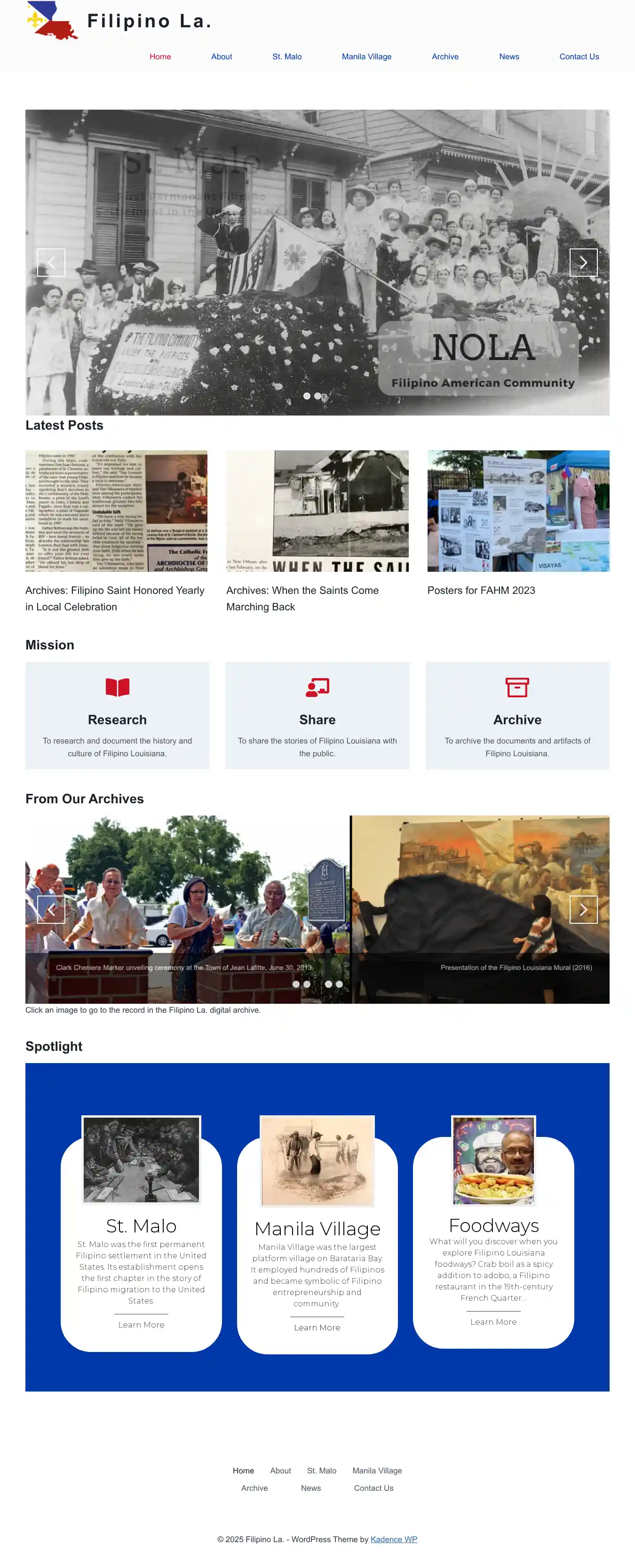The width and height of the screenshot is (635, 1568).
Task: Follow Learn More under Foodways
Action: [x=492, y=1321]
